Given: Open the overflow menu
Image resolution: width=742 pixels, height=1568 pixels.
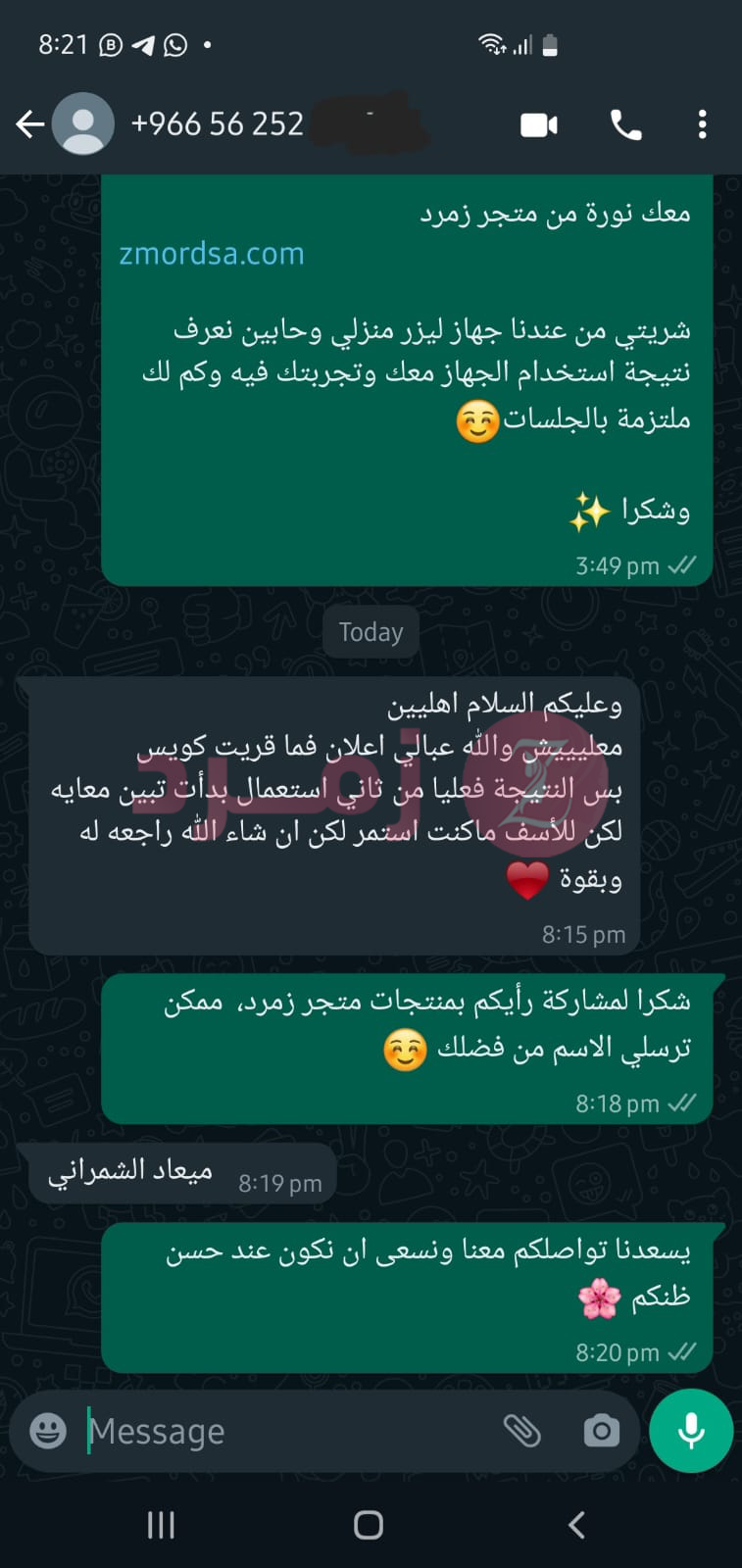Looking at the screenshot, I should point(702,124).
